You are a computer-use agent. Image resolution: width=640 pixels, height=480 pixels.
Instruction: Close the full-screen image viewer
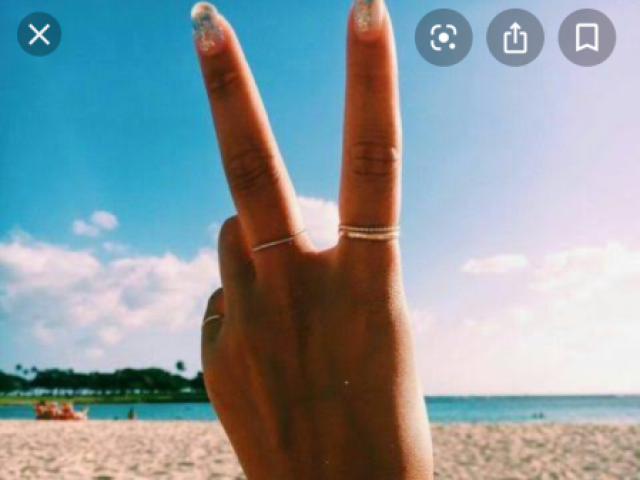(39, 36)
